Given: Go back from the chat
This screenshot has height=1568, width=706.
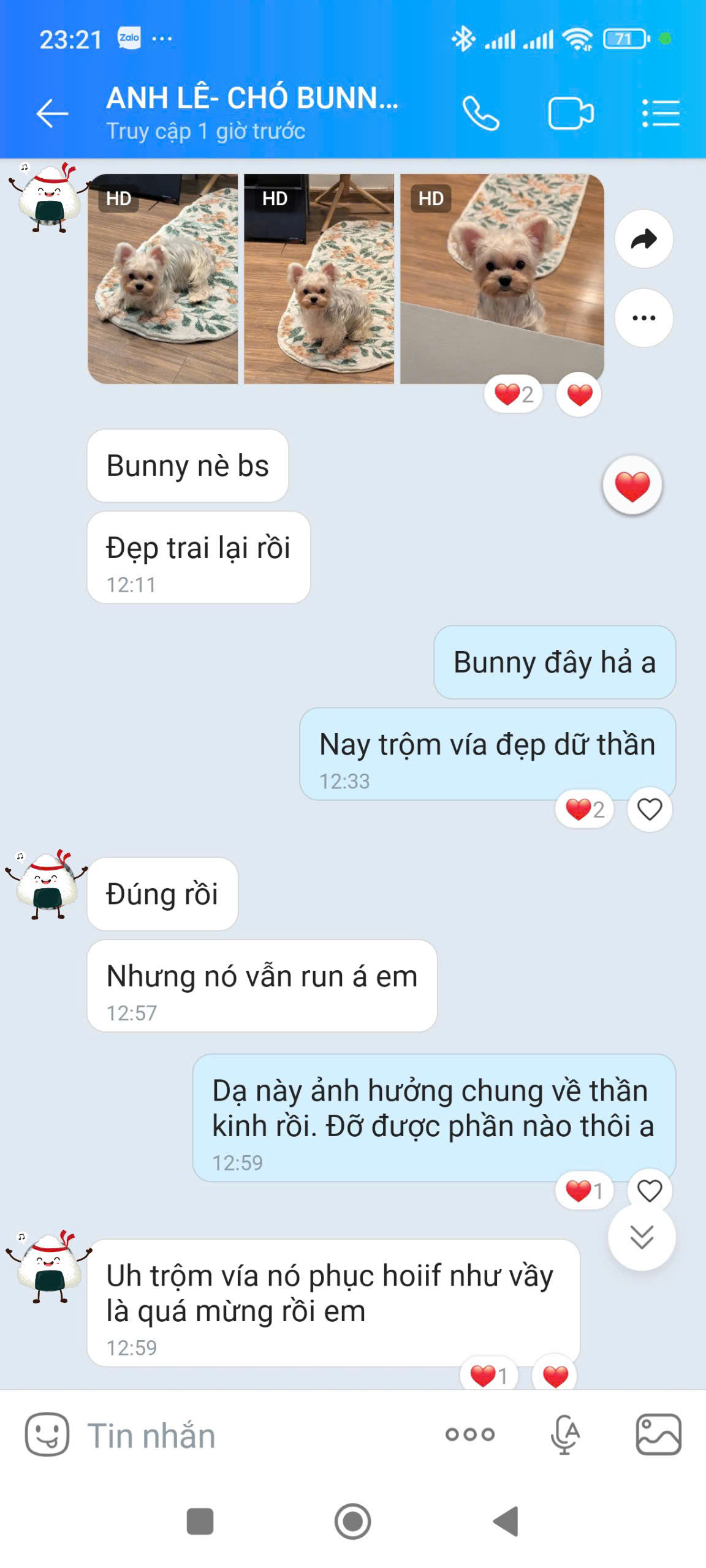Looking at the screenshot, I should click(x=51, y=113).
